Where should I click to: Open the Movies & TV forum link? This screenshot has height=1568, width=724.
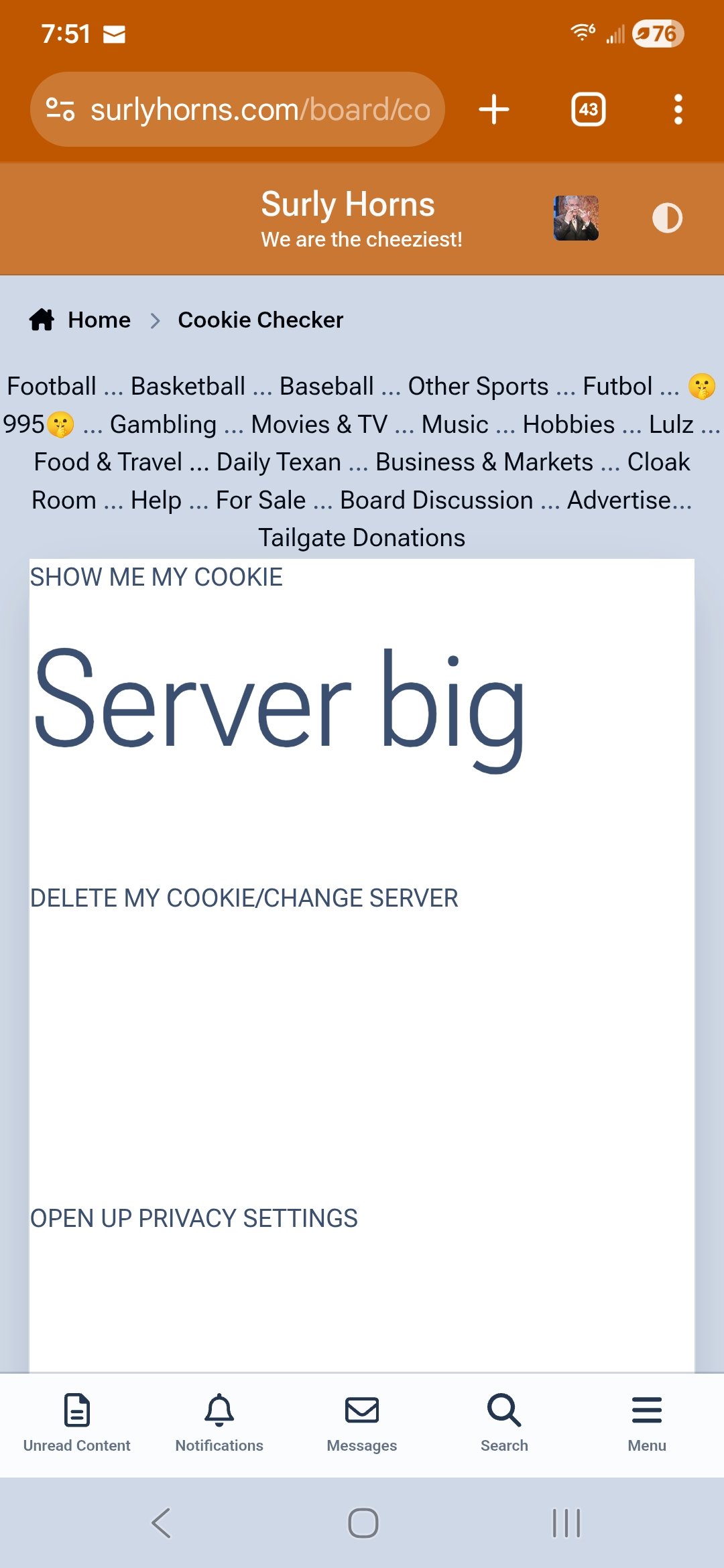[319, 424]
